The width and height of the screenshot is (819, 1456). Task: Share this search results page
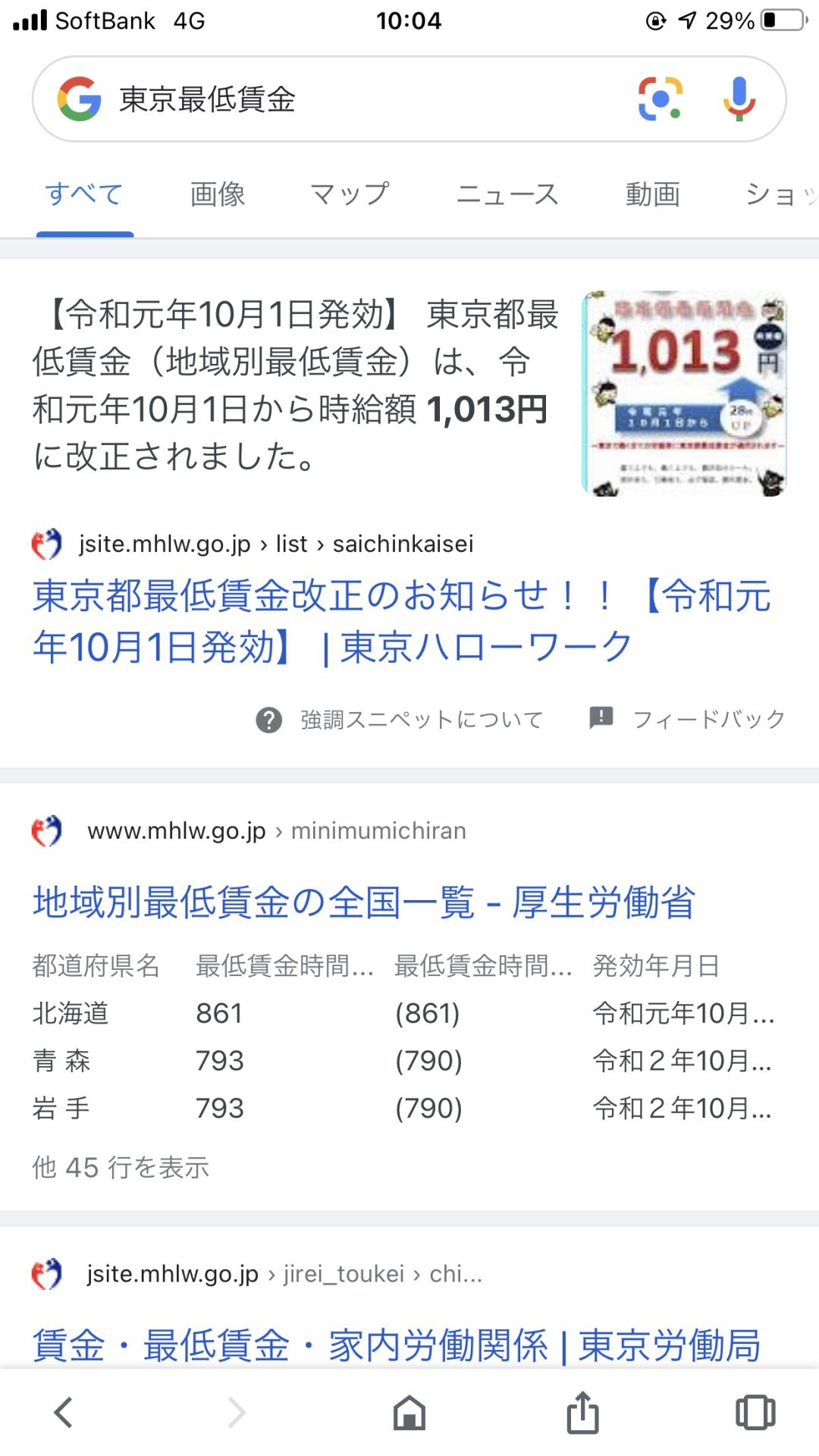[582, 1412]
